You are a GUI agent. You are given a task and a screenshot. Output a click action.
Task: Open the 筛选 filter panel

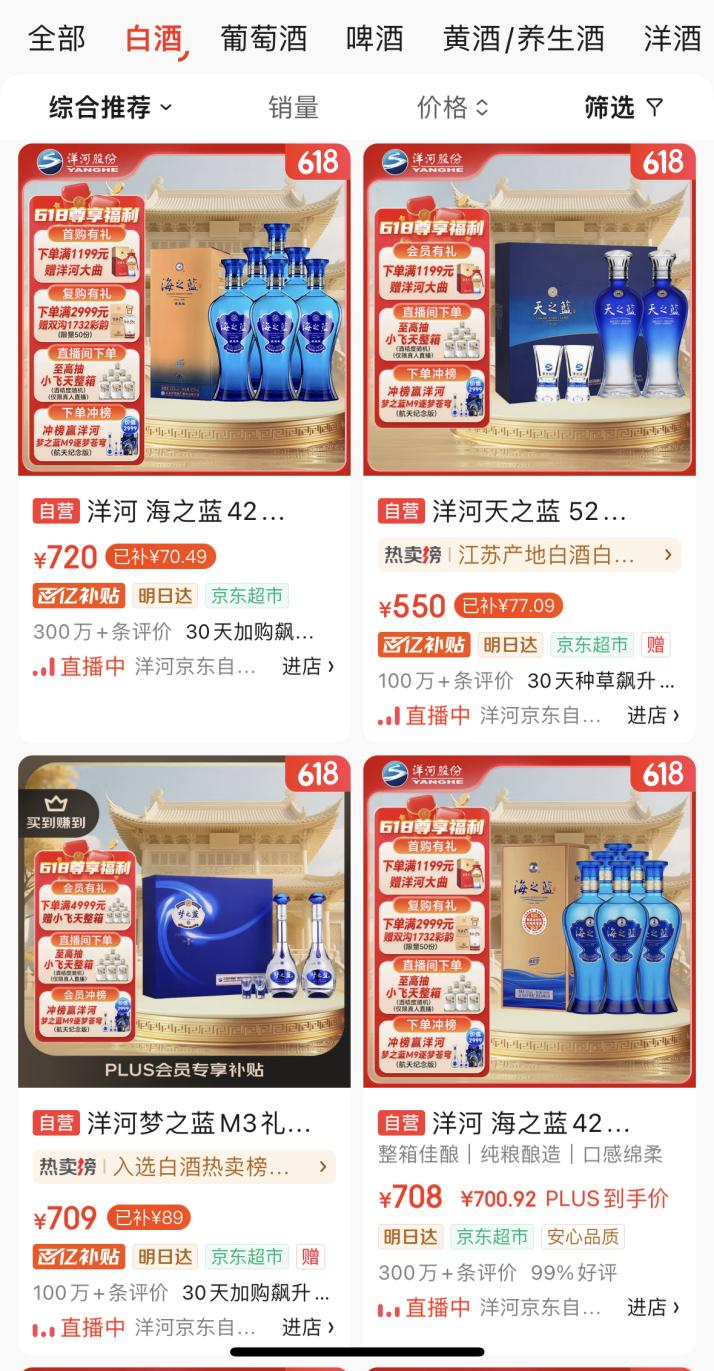coord(624,107)
